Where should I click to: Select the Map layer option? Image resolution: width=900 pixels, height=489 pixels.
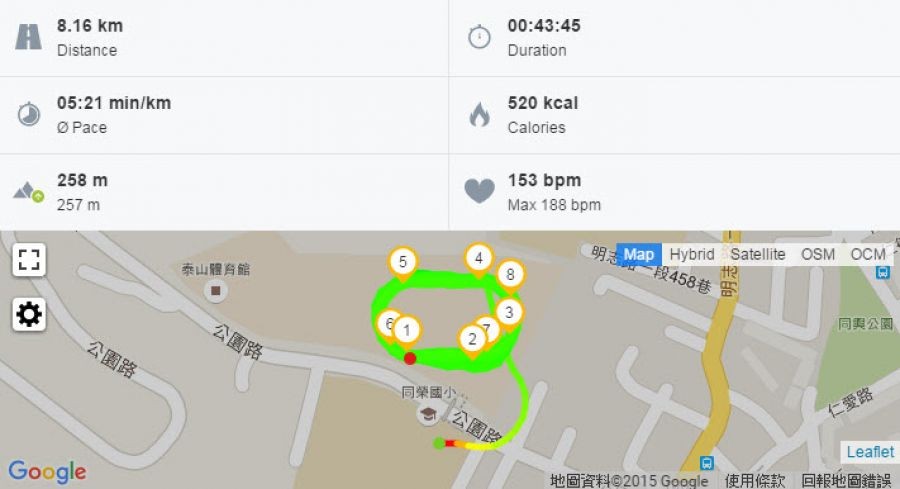(x=638, y=254)
